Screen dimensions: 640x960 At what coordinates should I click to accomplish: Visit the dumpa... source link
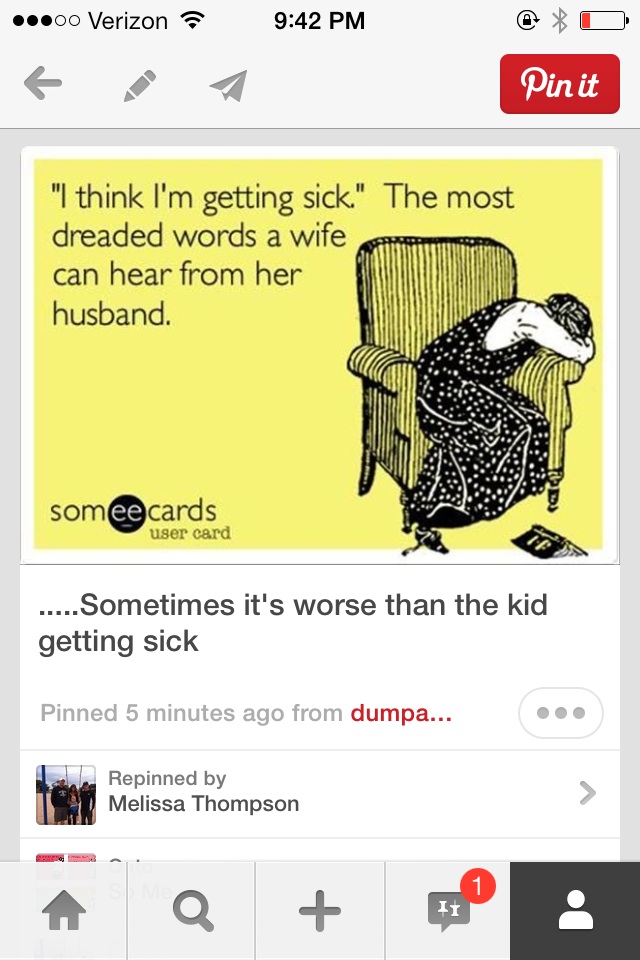click(x=400, y=714)
